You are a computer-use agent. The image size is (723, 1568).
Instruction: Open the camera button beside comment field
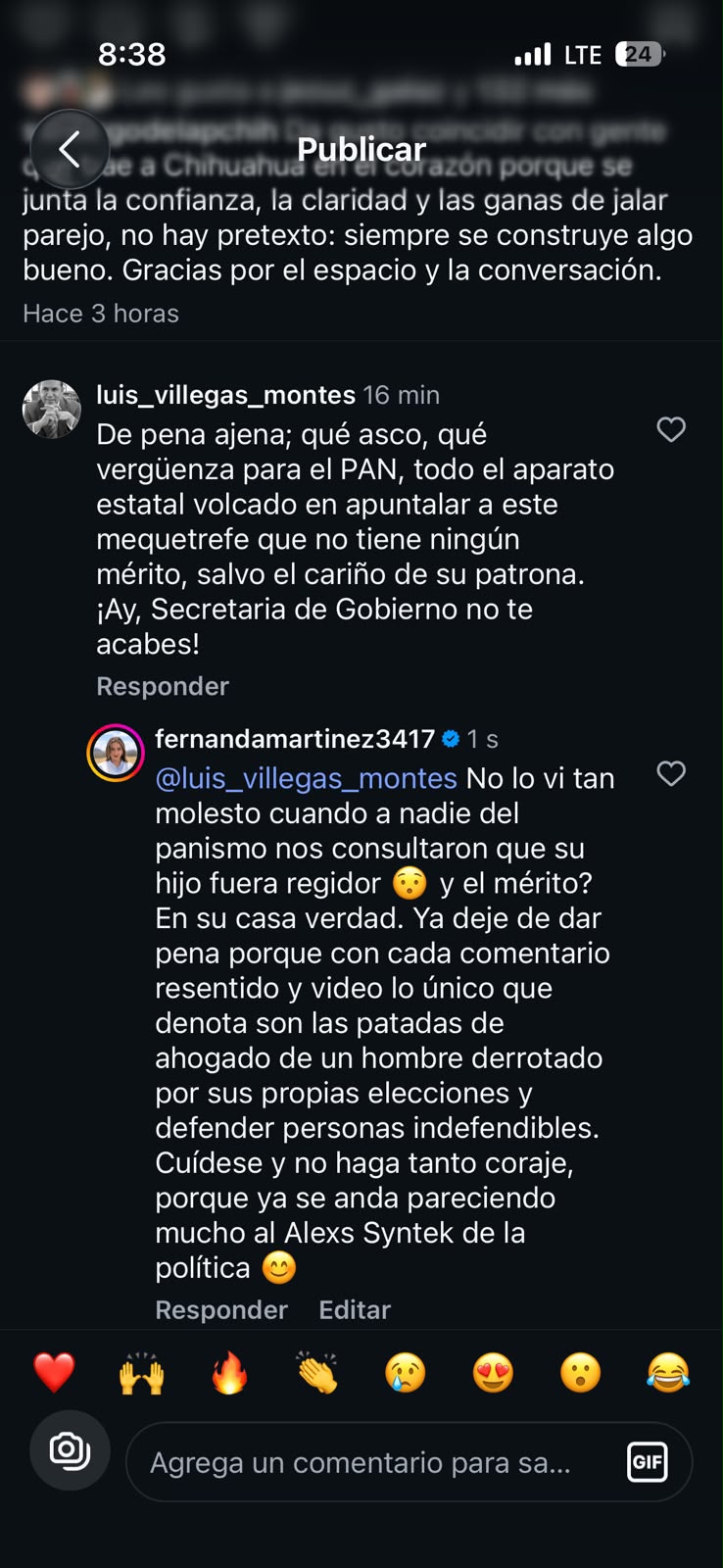70,1450
